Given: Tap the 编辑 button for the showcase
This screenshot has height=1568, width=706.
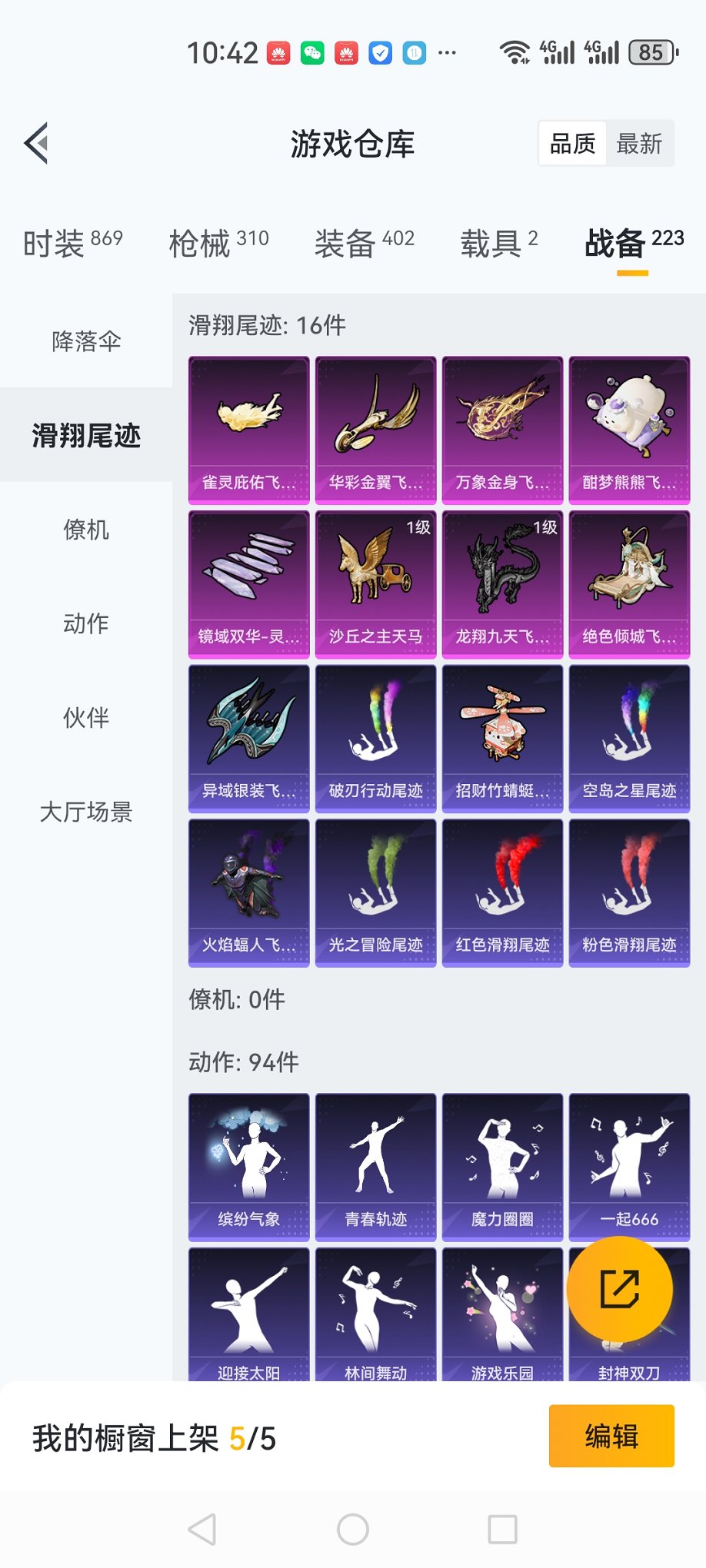Looking at the screenshot, I should [611, 1436].
